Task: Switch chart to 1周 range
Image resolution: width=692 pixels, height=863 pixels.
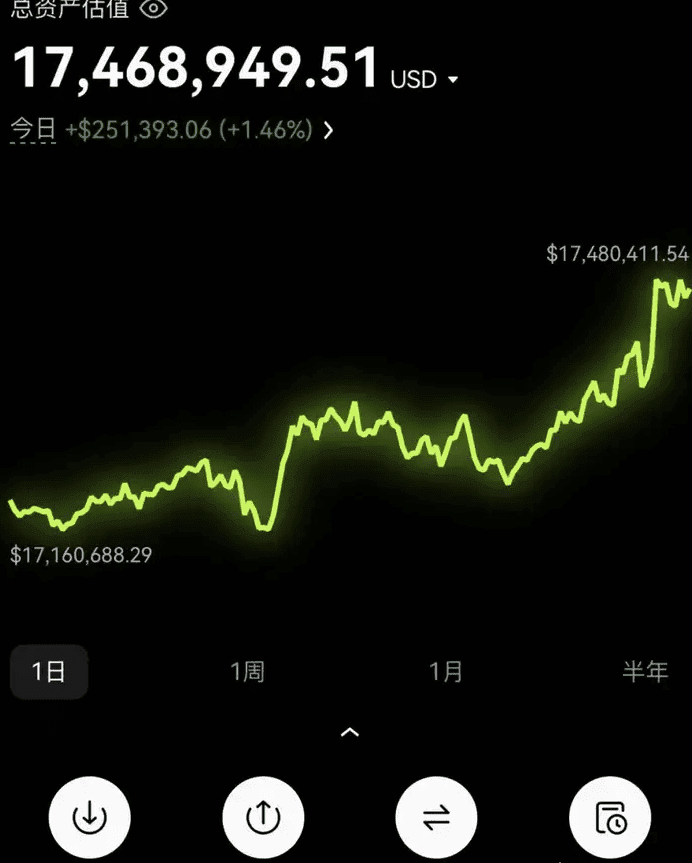Action: 247,672
